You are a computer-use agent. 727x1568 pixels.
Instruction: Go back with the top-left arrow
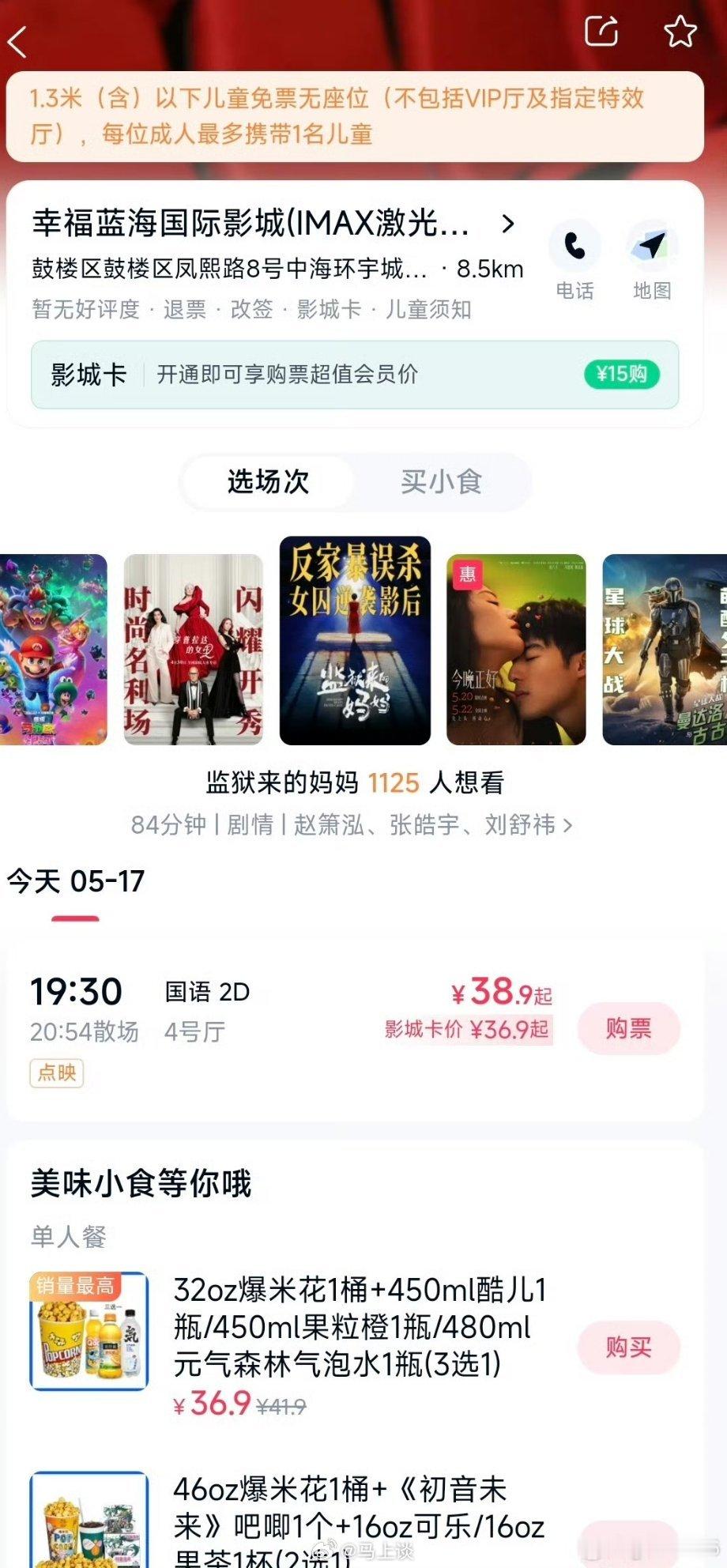pos(17,42)
